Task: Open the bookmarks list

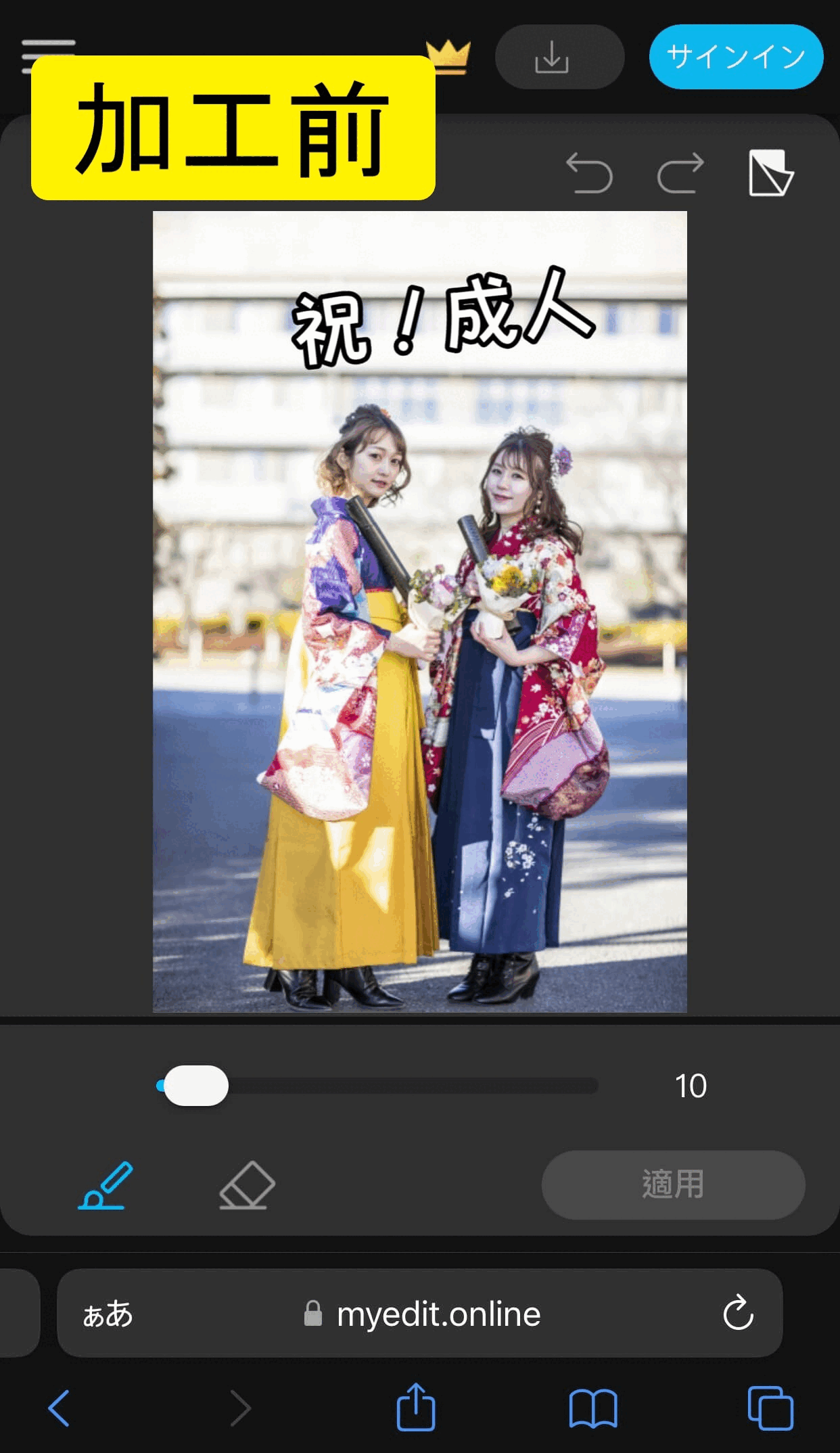Action: click(x=593, y=1408)
